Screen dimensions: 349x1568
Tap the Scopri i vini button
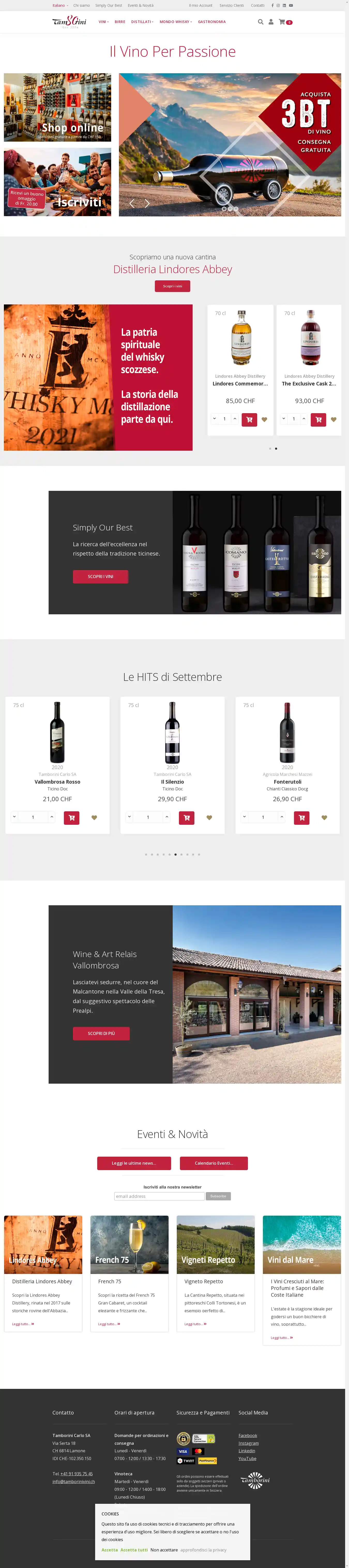[x=173, y=286]
